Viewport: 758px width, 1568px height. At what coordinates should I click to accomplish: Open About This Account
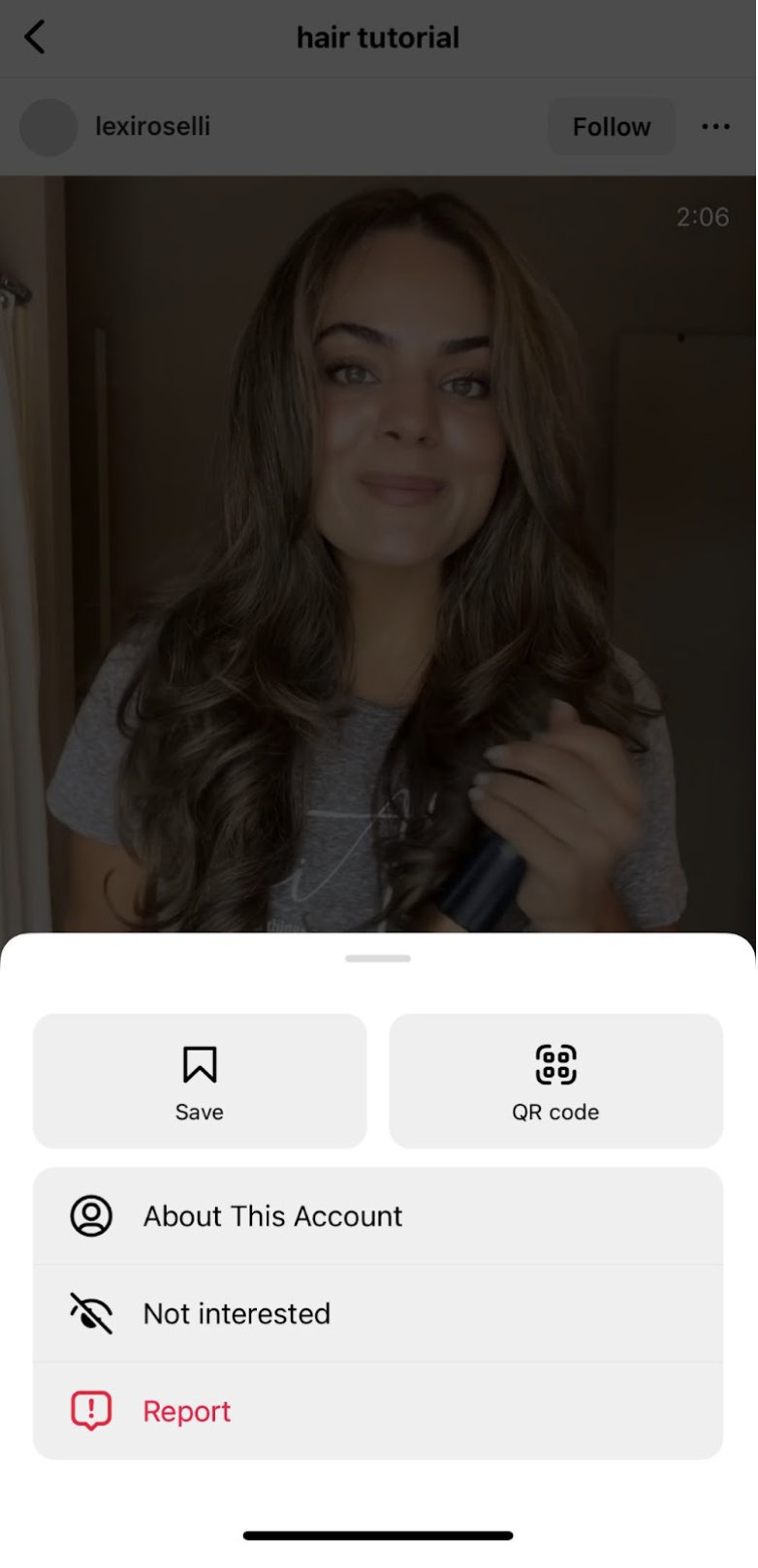click(378, 1216)
